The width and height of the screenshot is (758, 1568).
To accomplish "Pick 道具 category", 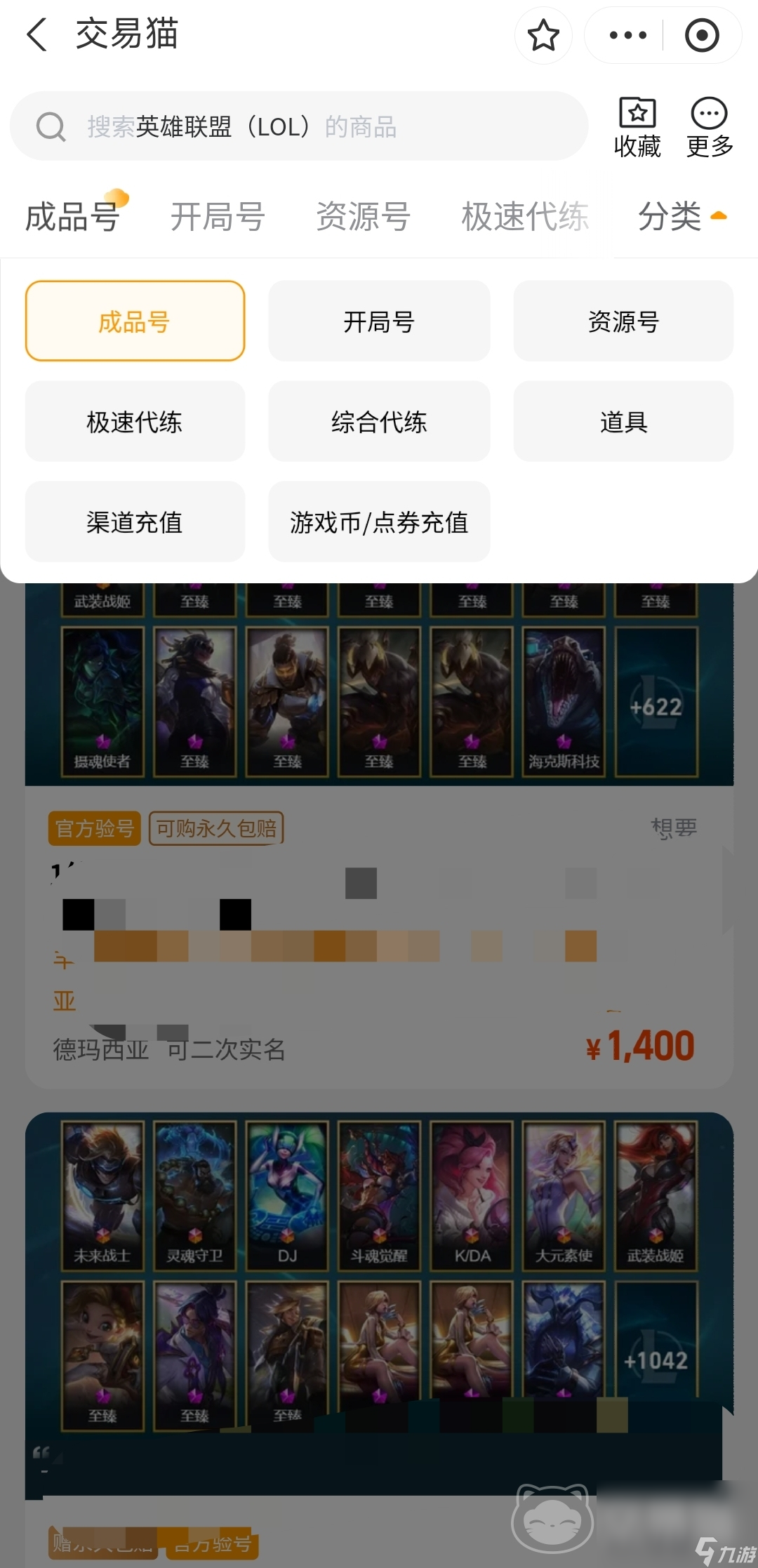I will (623, 422).
